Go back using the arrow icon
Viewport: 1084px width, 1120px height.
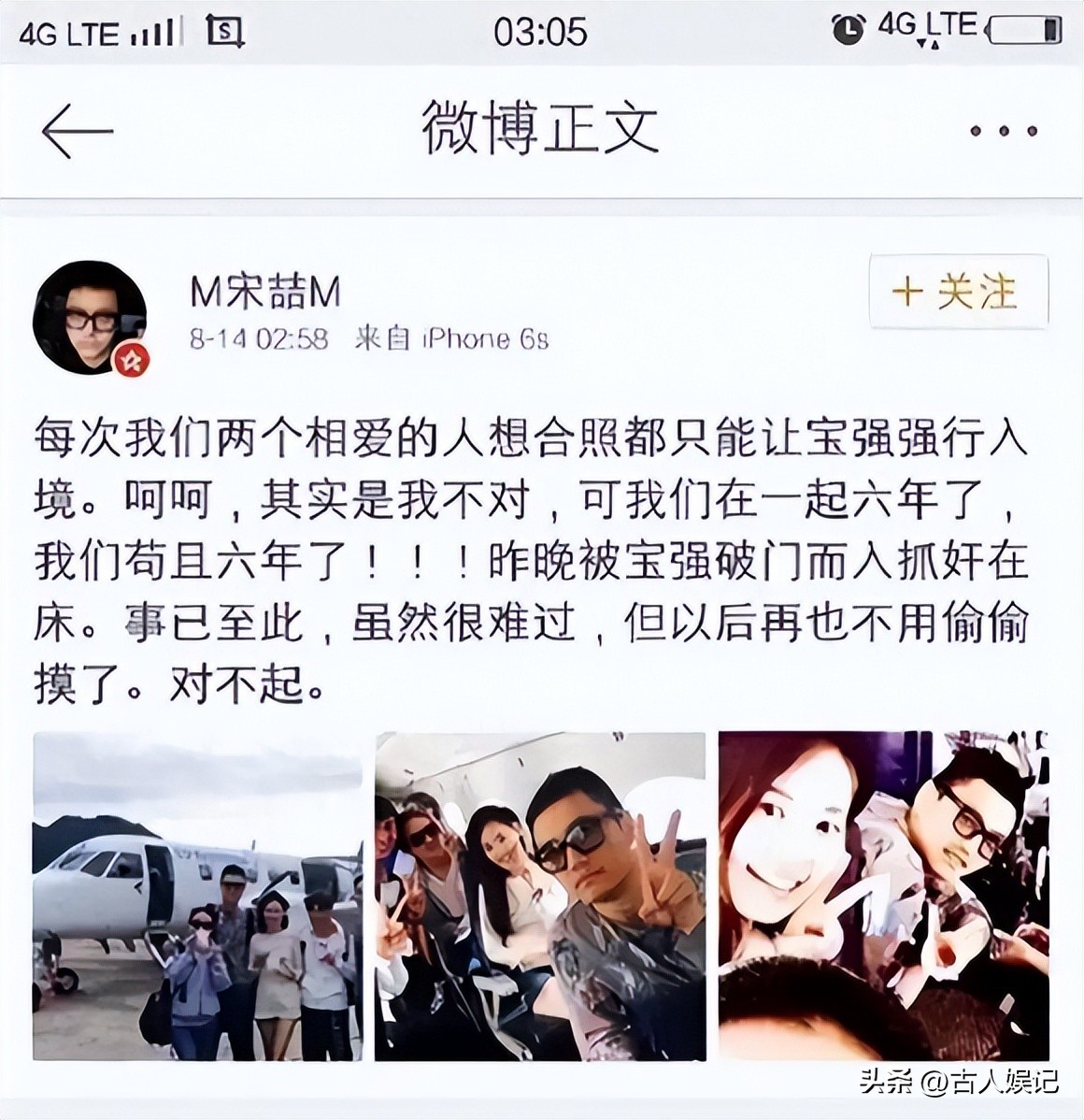[x=77, y=130]
